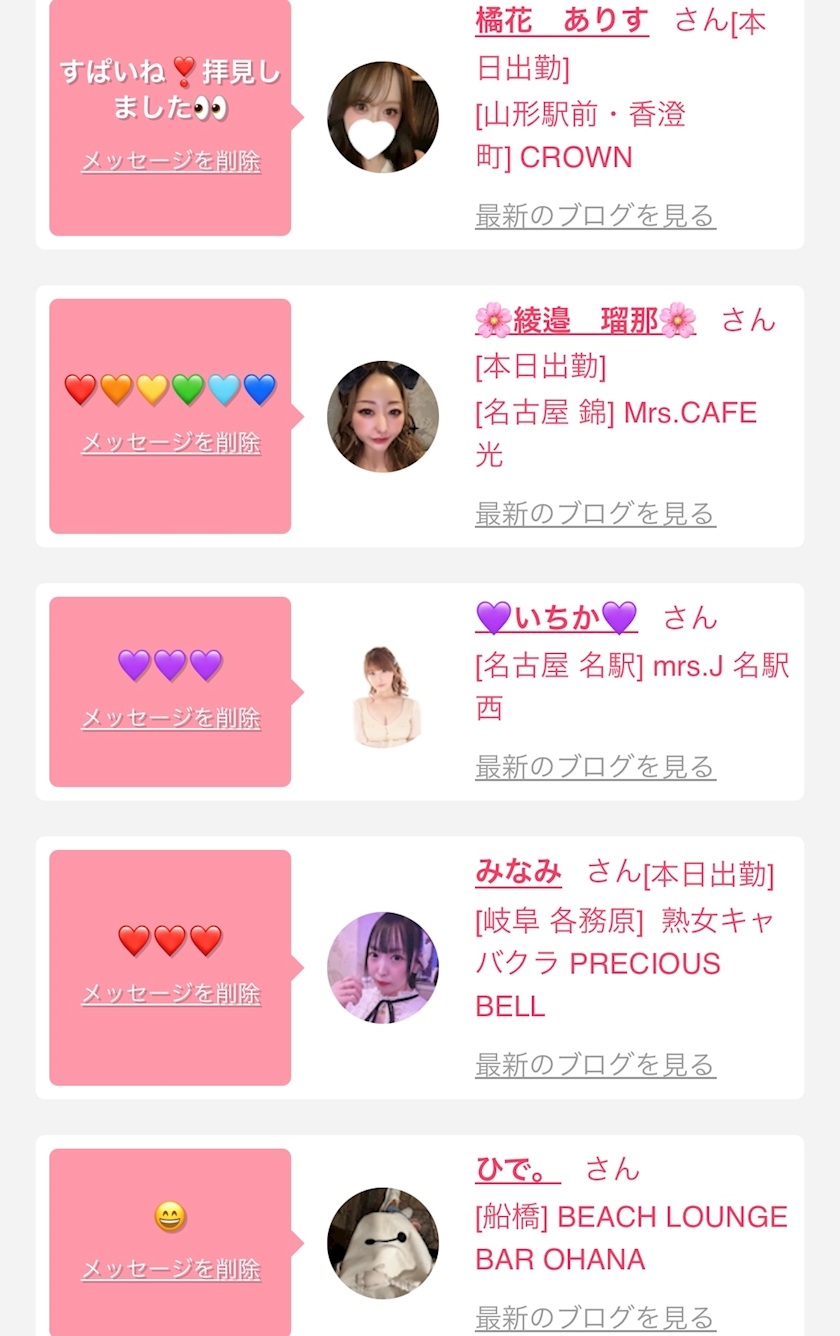Tap 綾邉 瑠那's round profile photo
The height and width of the screenshot is (1336, 840).
coord(383,416)
